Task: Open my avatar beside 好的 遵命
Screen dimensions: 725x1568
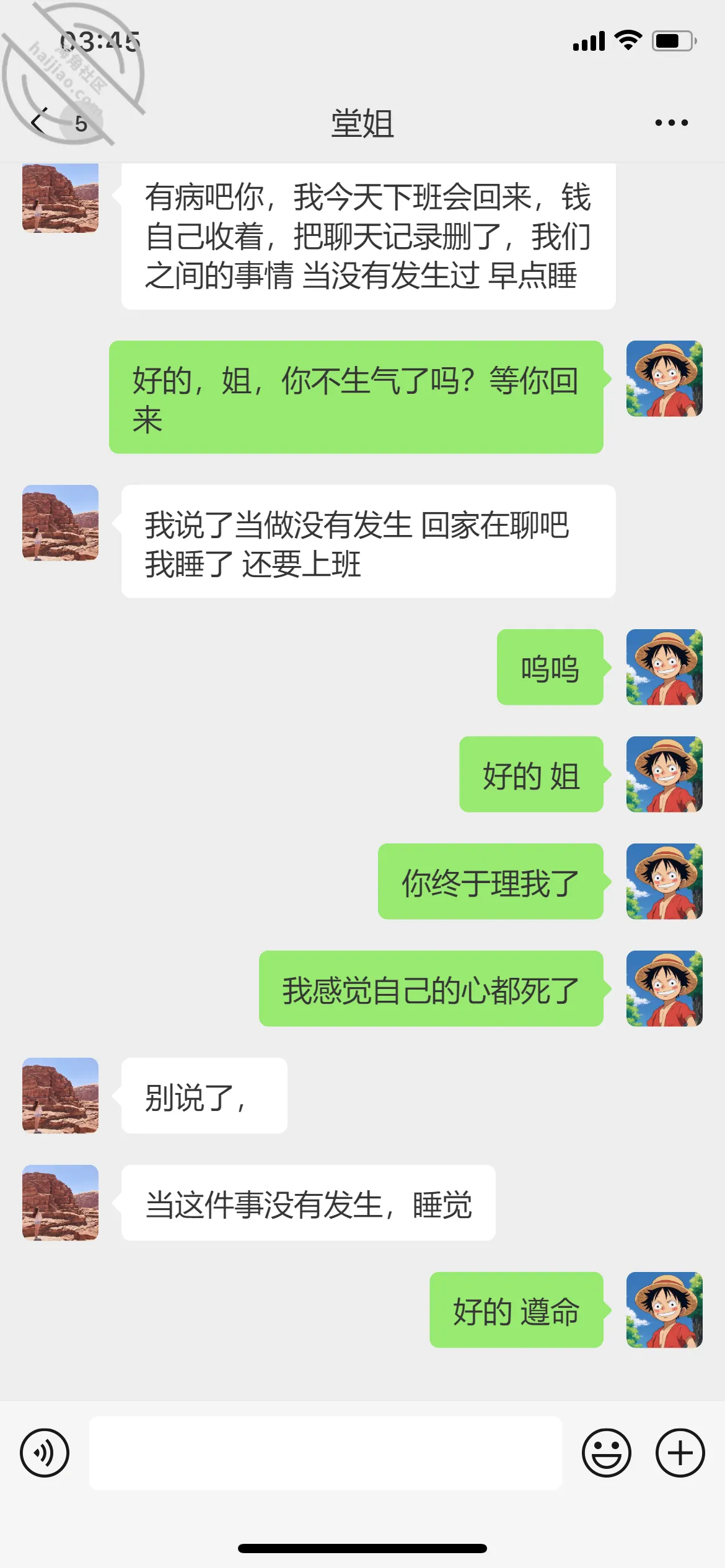Action: [x=664, y=1310]
